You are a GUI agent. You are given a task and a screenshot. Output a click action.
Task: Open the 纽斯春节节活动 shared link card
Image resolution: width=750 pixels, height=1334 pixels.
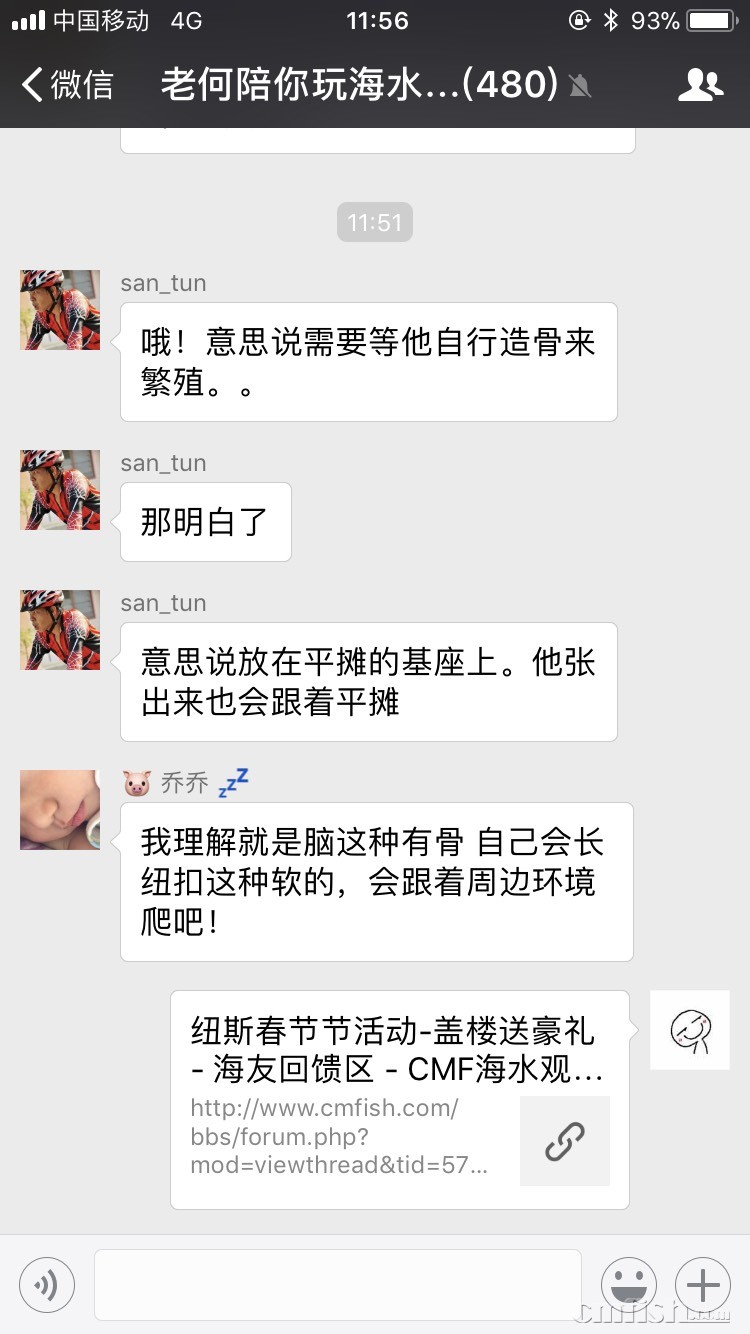coord(400,1100)
